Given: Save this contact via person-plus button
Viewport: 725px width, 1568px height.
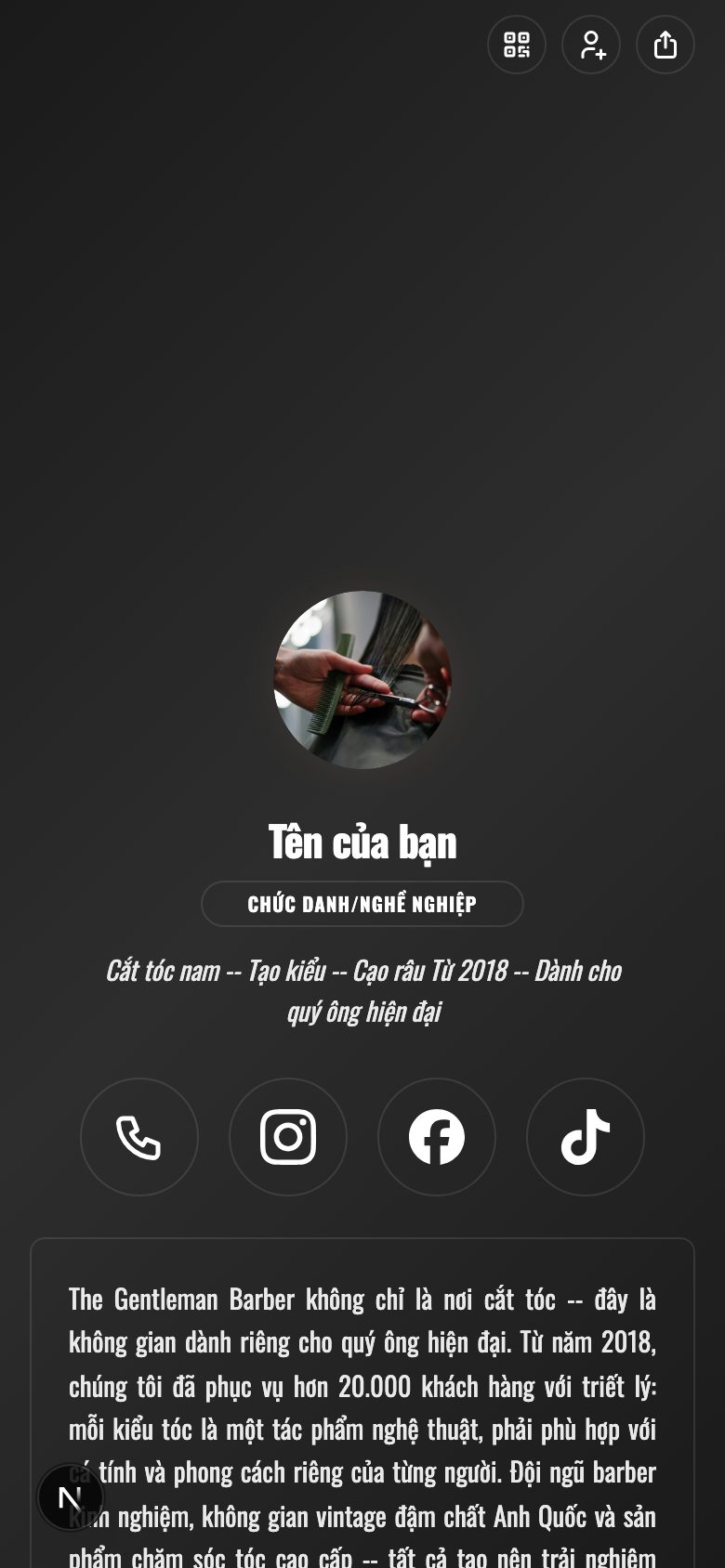Looking at the screenshot, I should coord(590,45).
